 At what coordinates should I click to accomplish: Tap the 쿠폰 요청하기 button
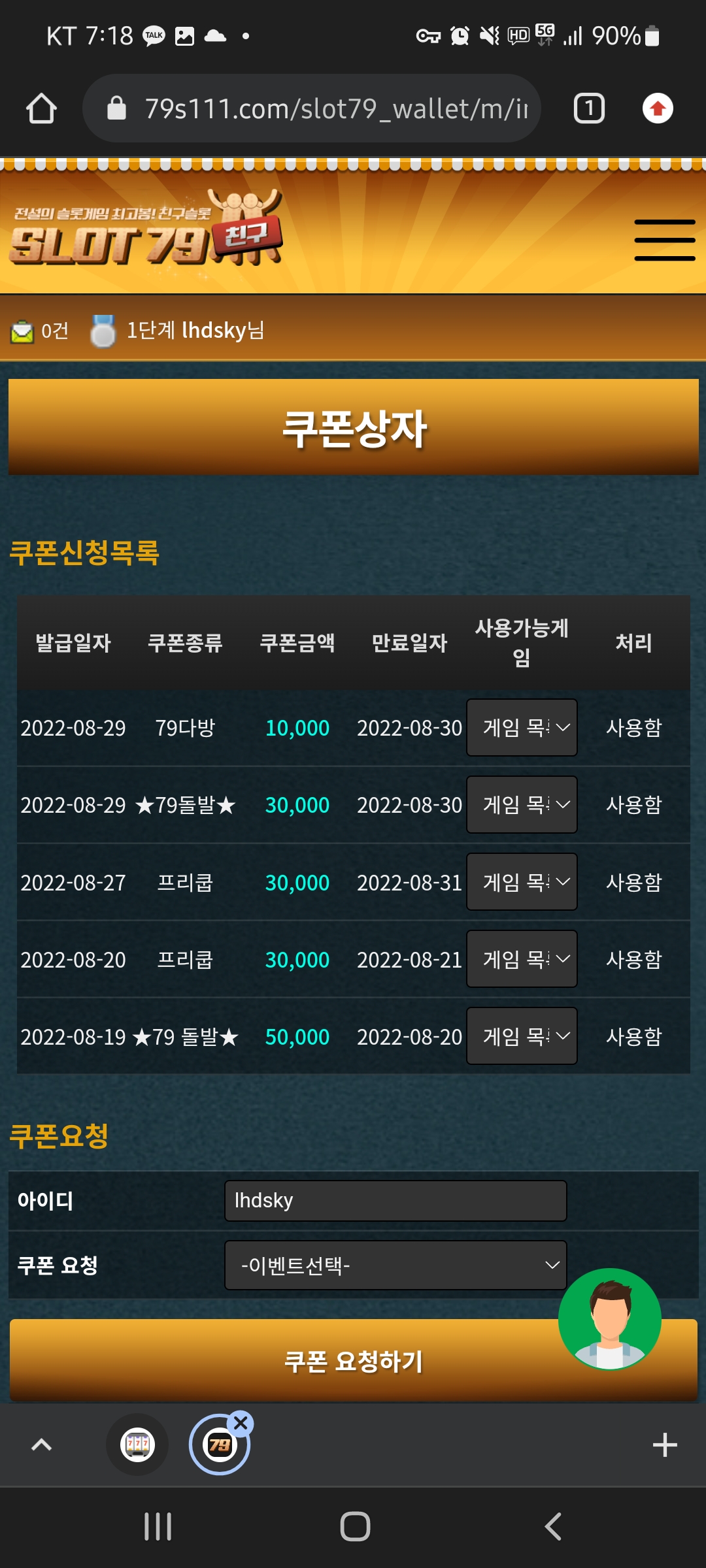(354, 1361)
